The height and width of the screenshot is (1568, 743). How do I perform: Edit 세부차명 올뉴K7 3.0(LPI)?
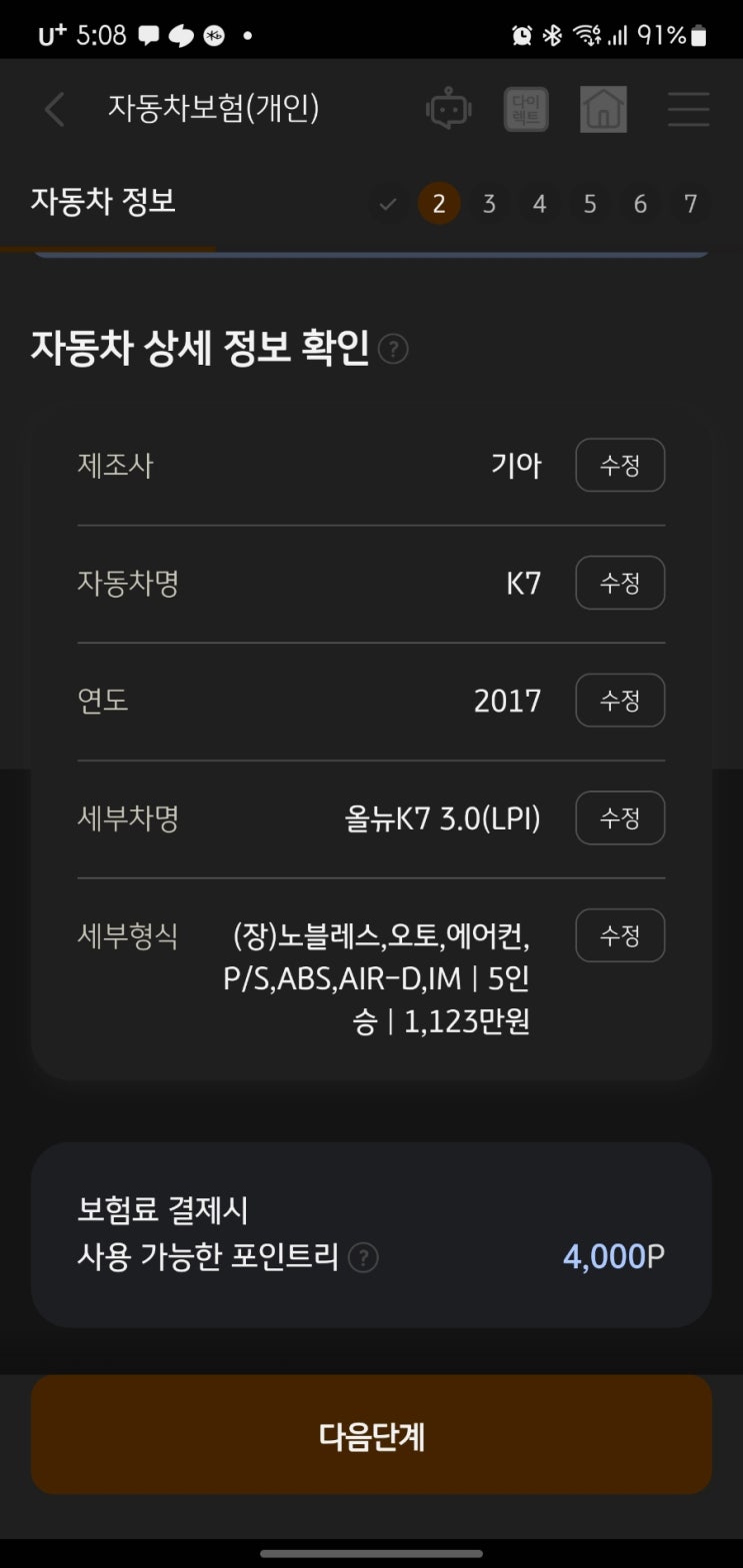(620, 817)
